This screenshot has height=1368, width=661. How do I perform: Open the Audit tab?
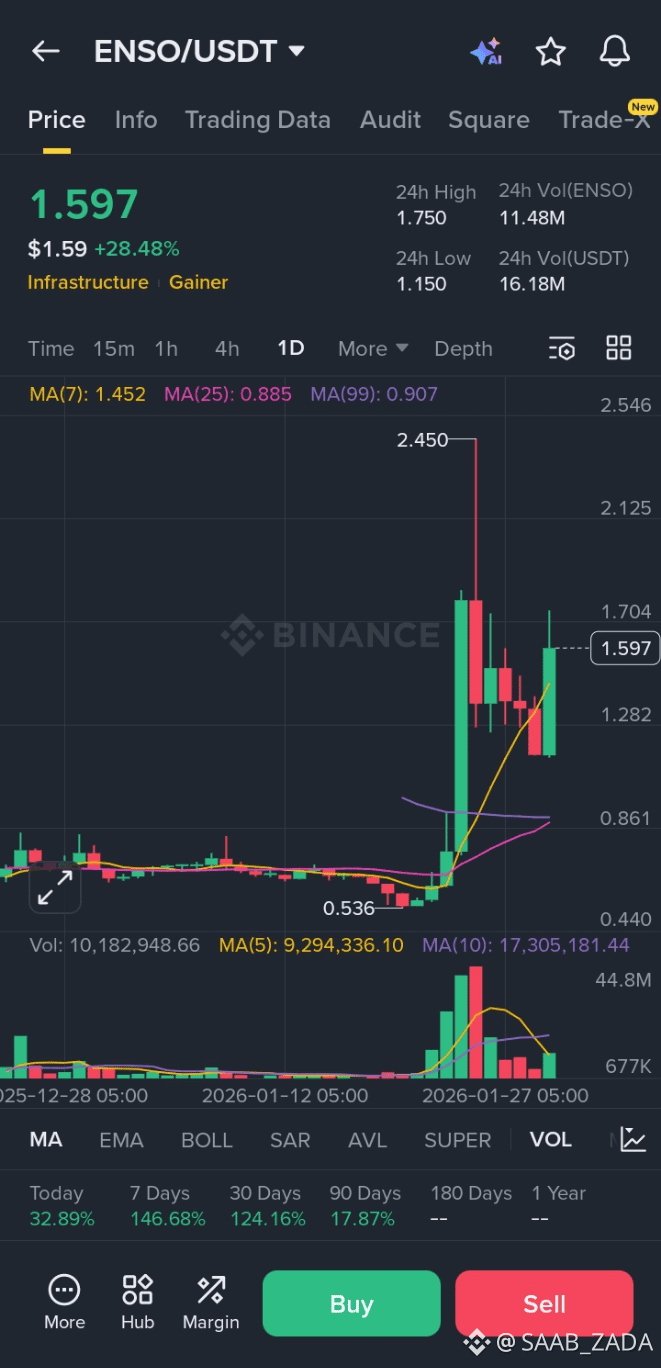click(390, 120)
